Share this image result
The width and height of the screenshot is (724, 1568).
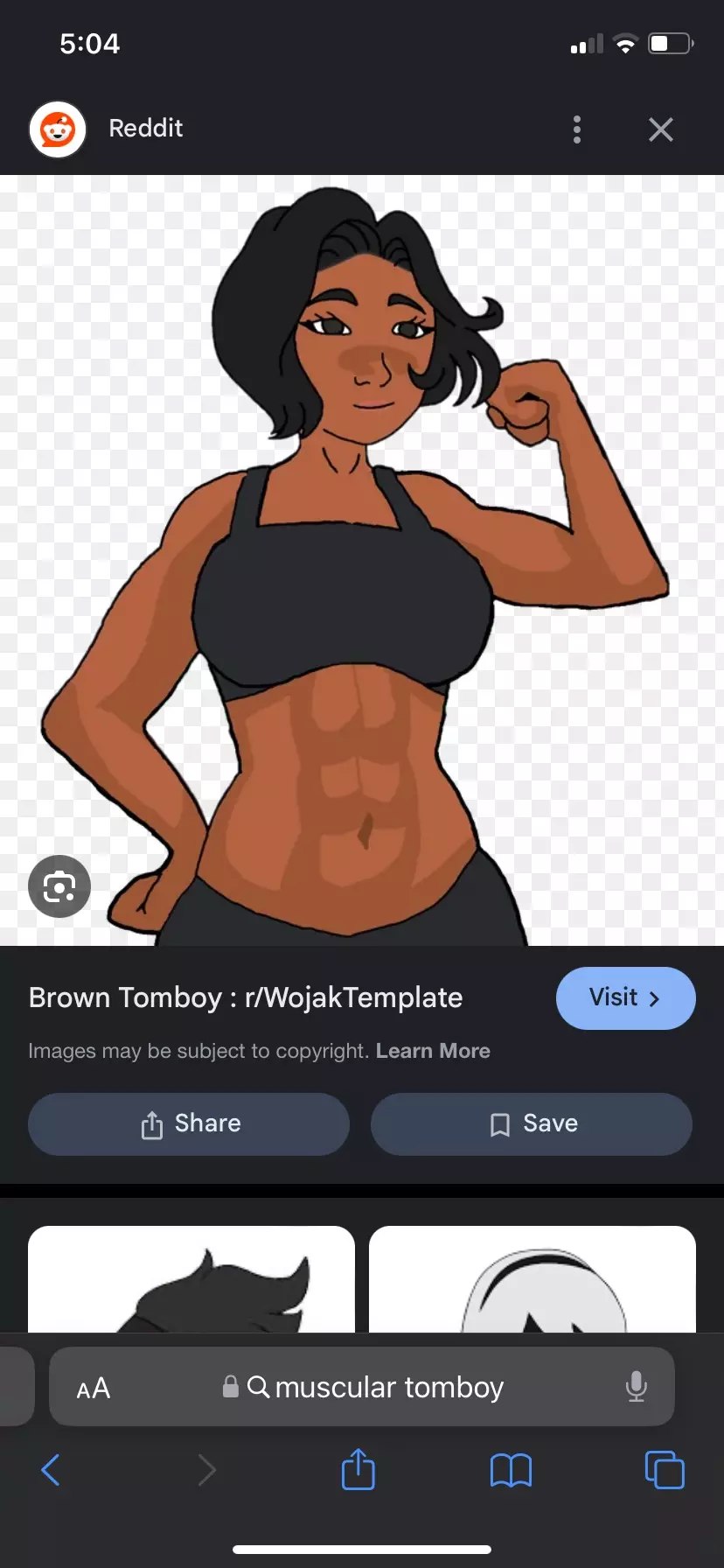click(x=189, y=1124)
